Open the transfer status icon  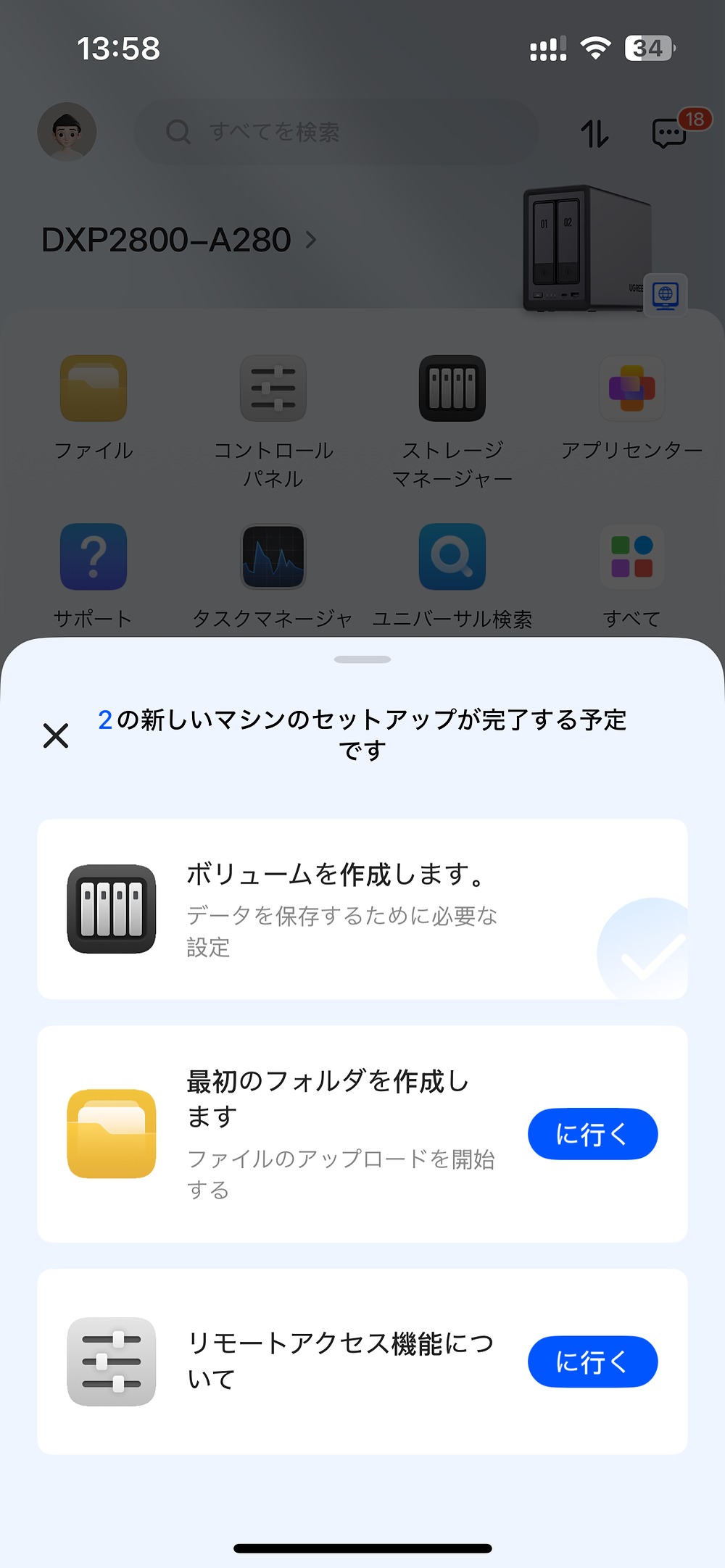[x=594, y=133]
